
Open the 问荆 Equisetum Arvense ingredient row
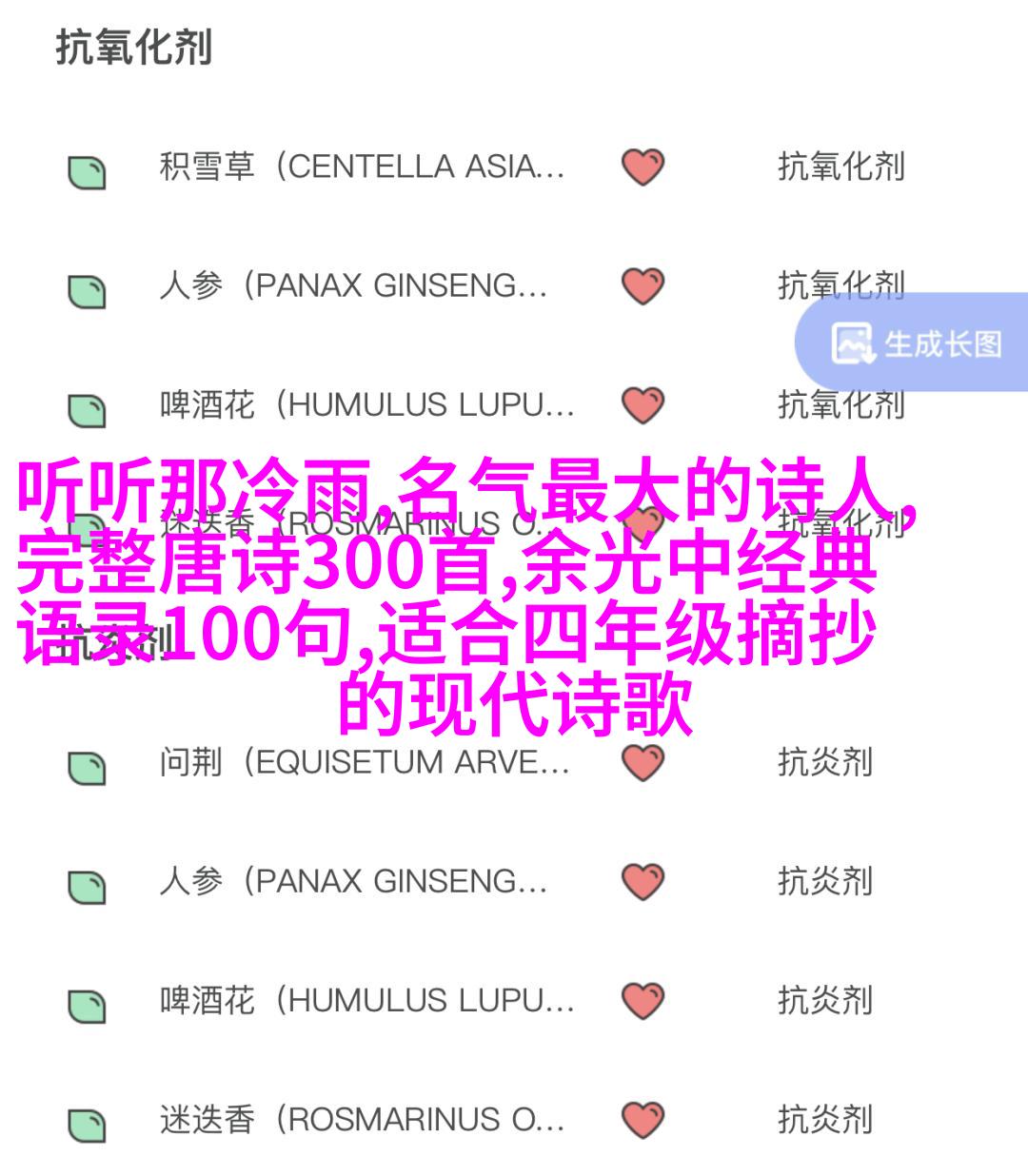click(364, 762)
